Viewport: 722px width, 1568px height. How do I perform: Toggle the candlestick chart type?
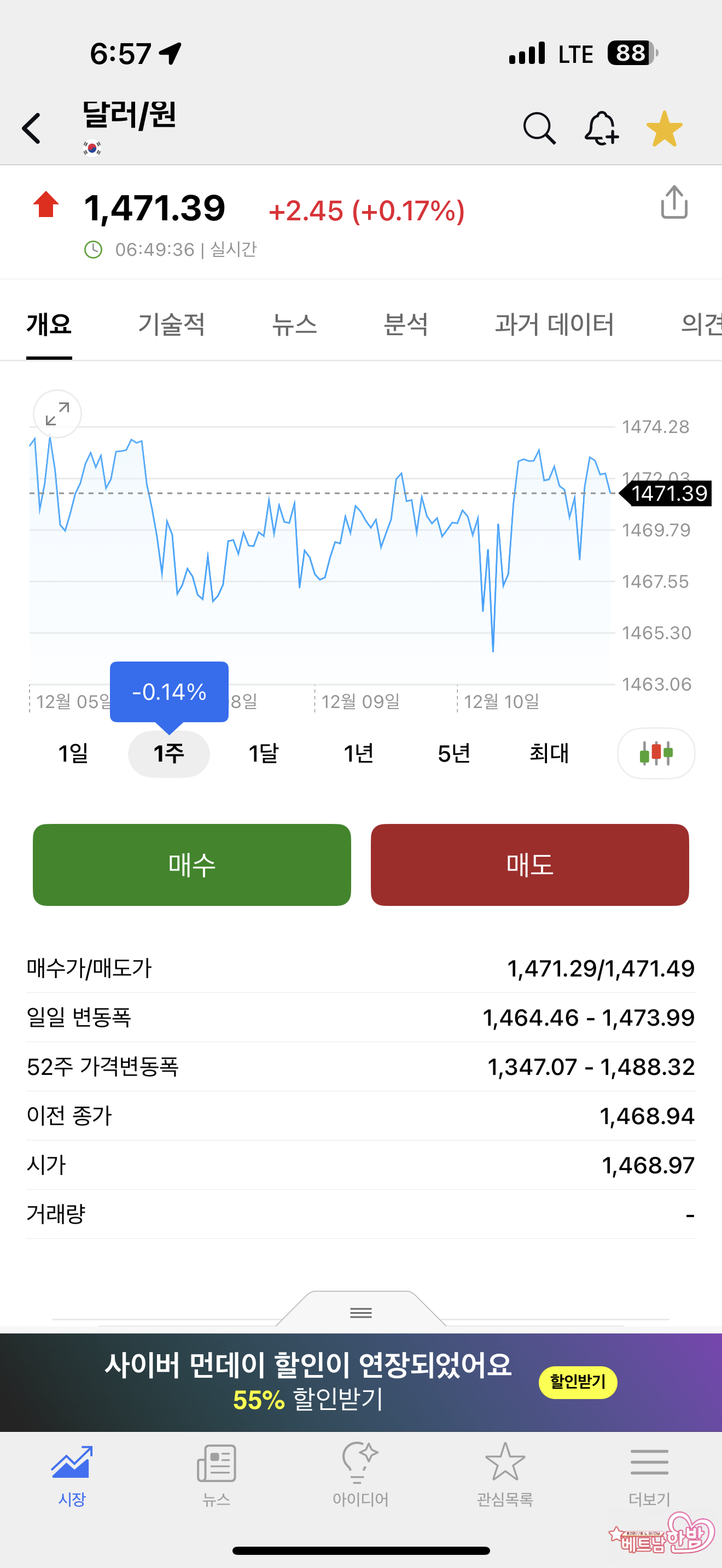coord(656,753)
